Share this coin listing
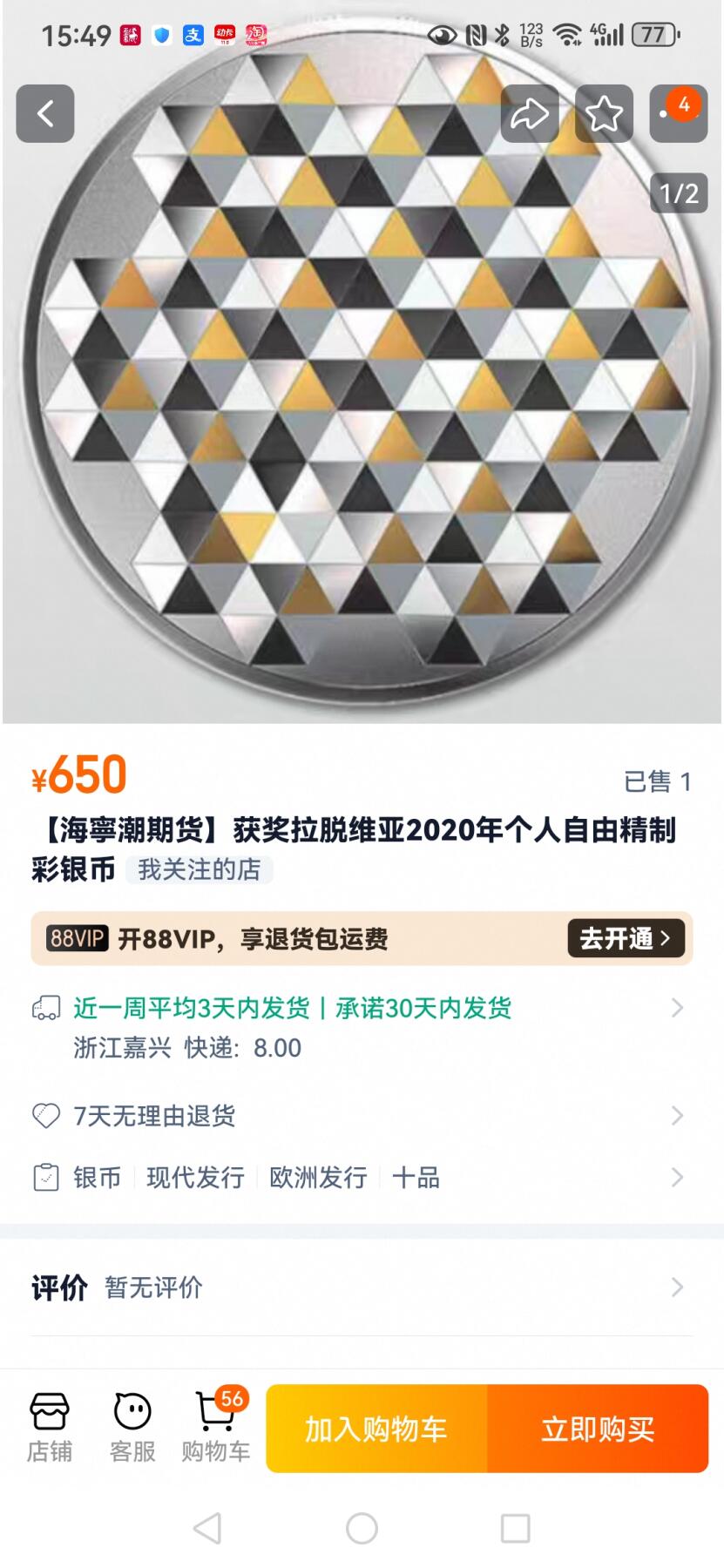Viewport: 724px width, 1568px height. (x=529, y=113)
